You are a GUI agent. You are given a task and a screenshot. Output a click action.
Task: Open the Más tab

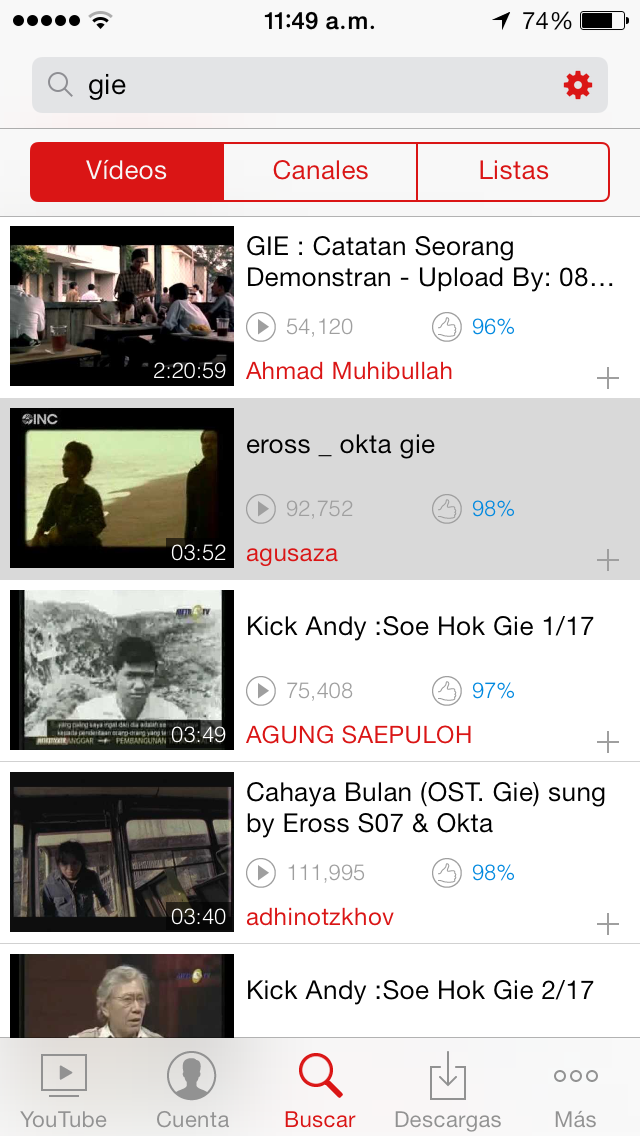576,1090
